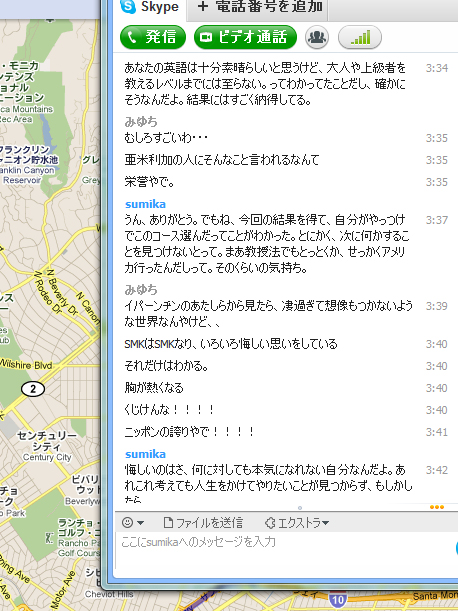This screenshot has height=611, width=458.
Task: Focus the message field to sumika
Action: [286, 553]
